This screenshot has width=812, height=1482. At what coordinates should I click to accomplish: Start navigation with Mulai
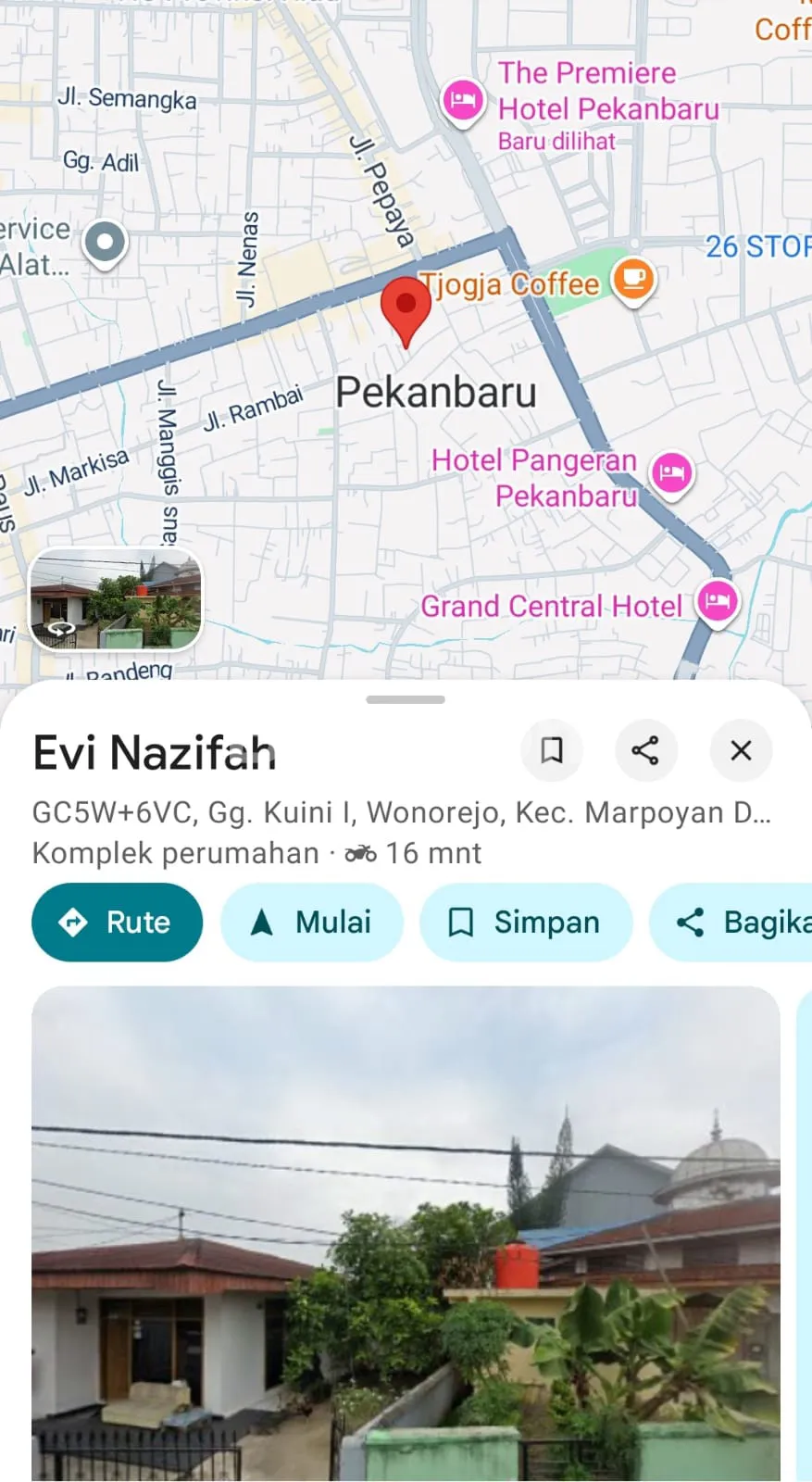312,923
